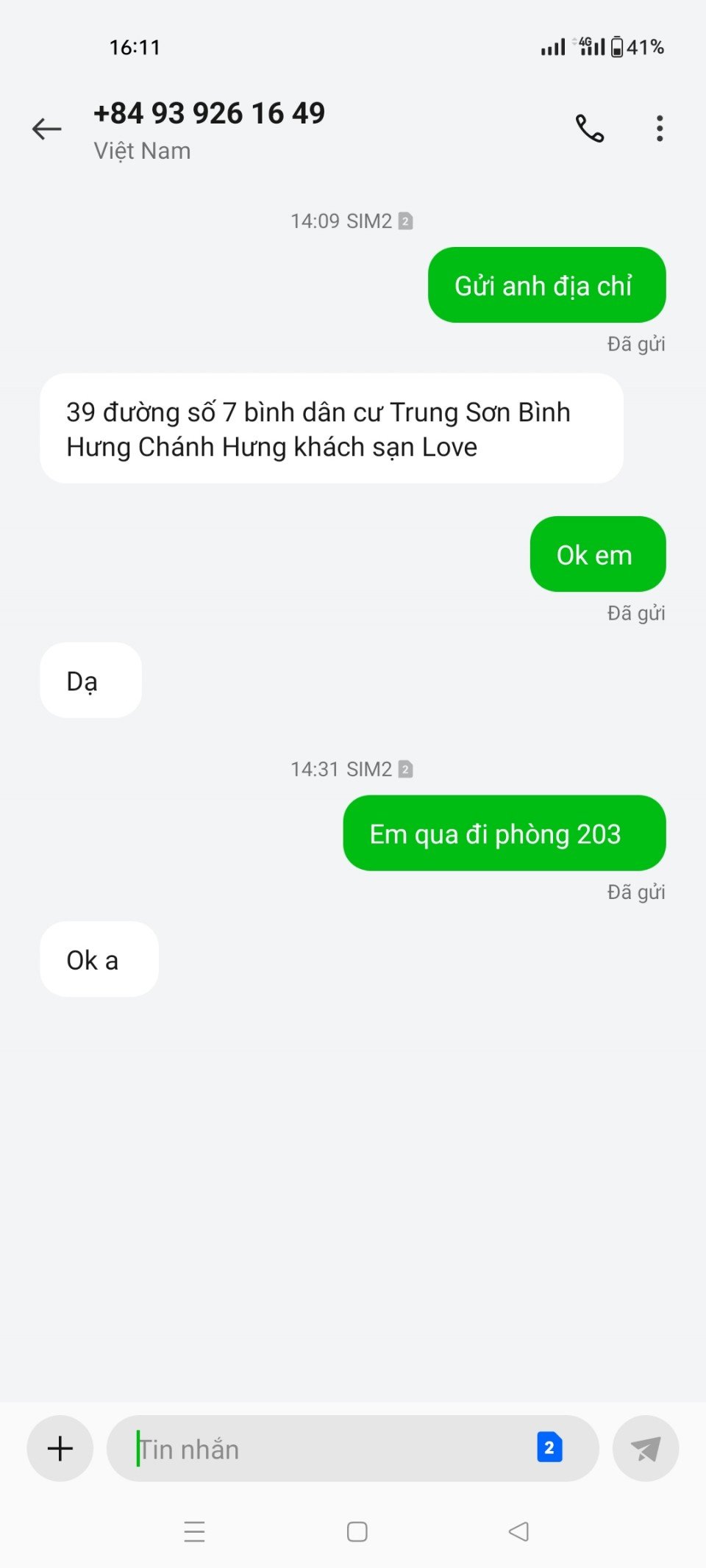Focus the Tin nhắn message field
The image size is (706, 1568).
point(324,1449)
